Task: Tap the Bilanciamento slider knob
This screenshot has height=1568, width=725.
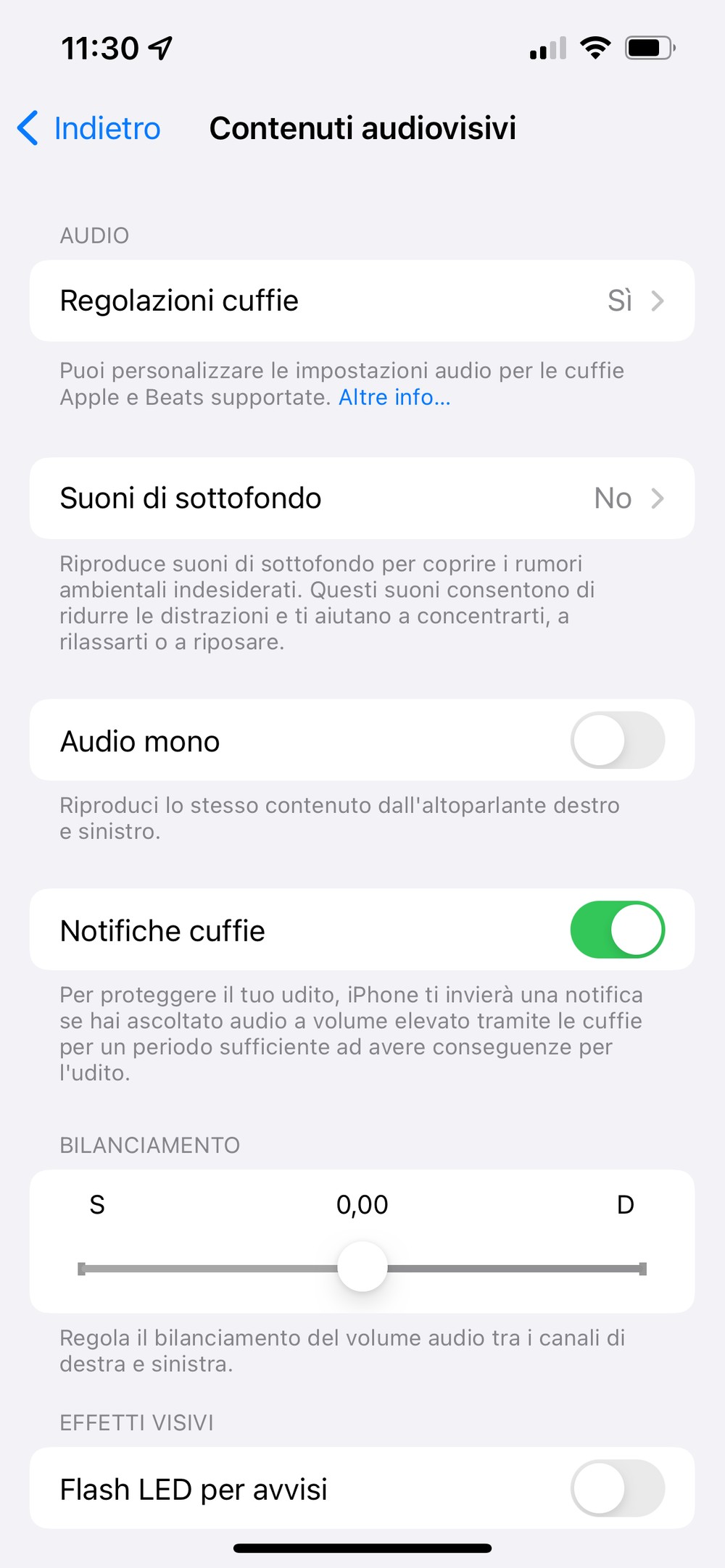Action: (362, 1267)
